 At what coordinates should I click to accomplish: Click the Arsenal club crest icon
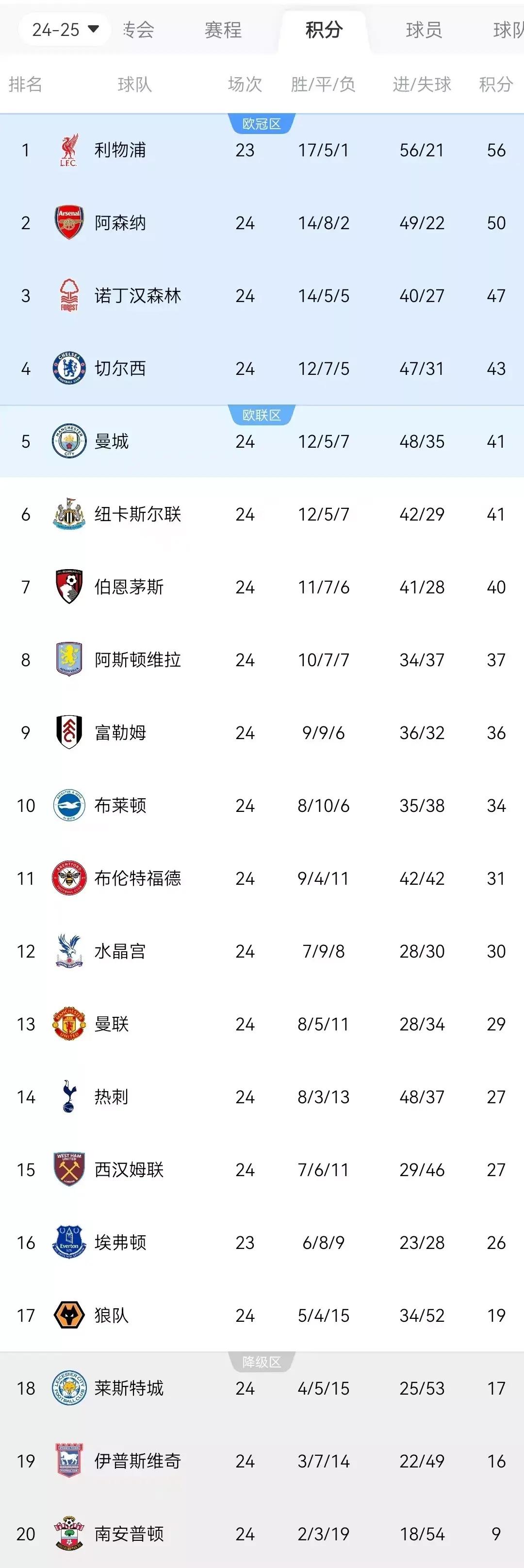[x=69, y=223]
